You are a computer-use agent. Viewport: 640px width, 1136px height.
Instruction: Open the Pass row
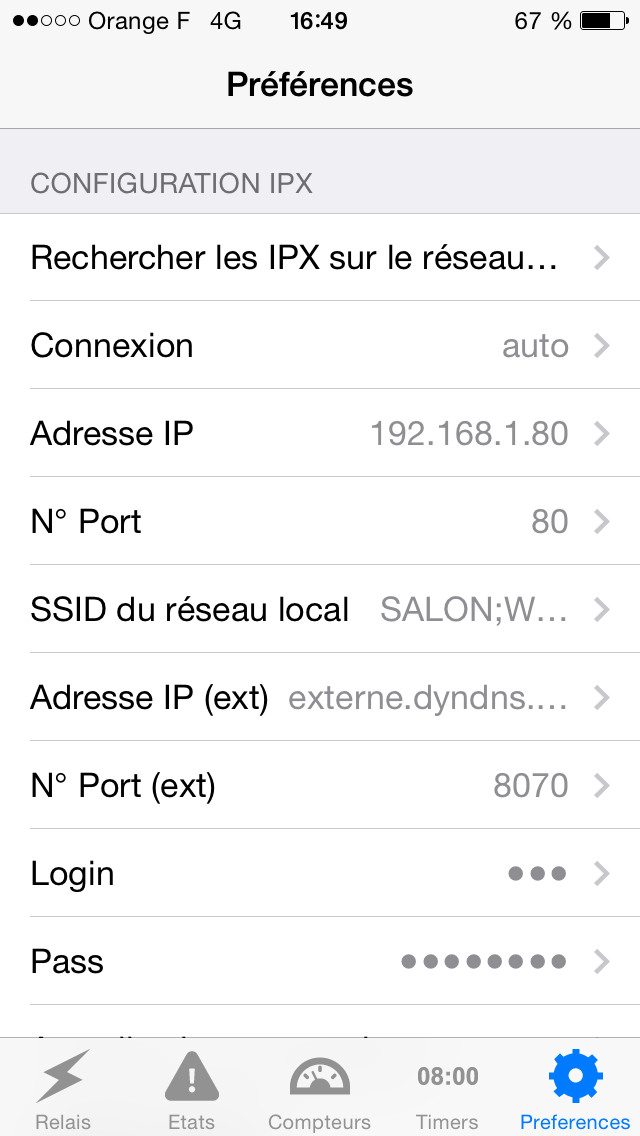(320, 961)
